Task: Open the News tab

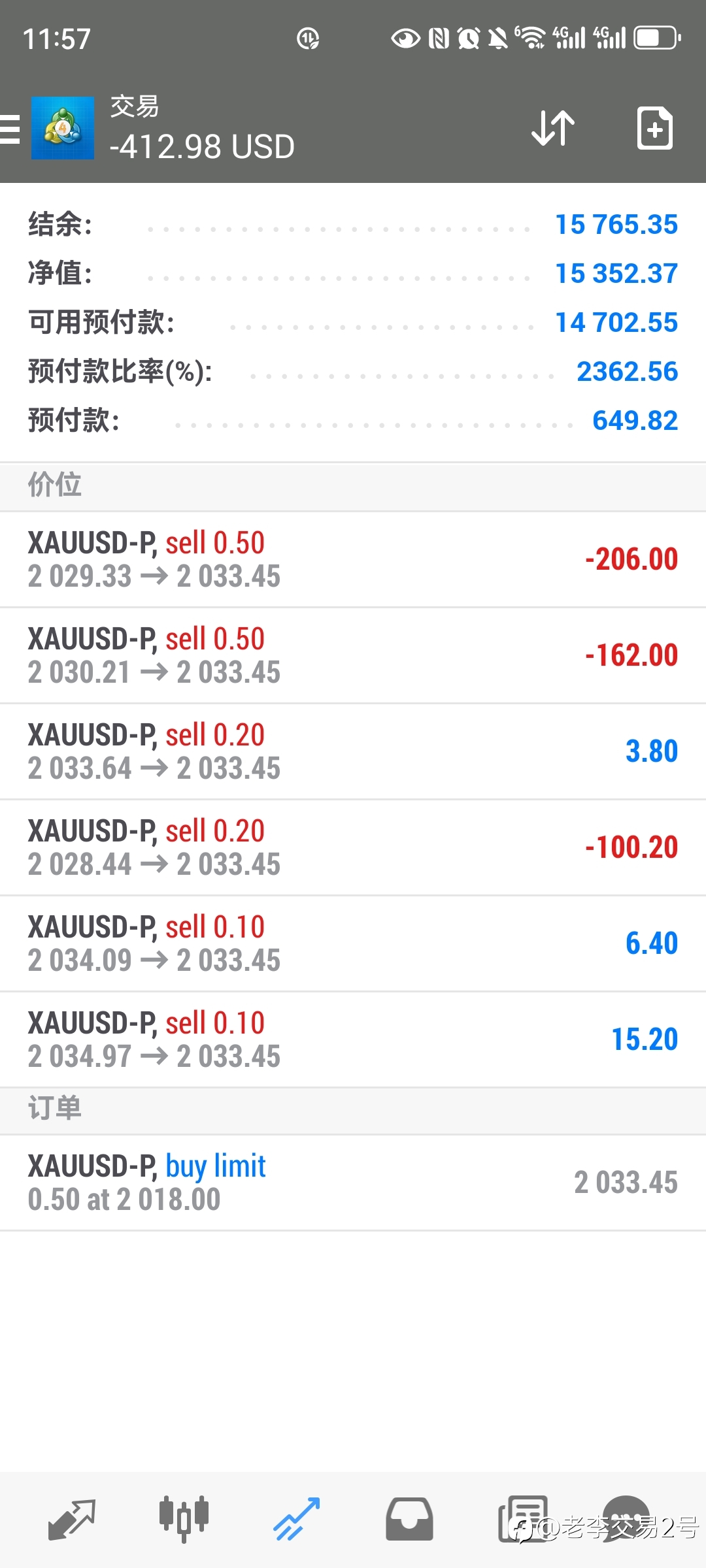Action: click(523, 1520)
